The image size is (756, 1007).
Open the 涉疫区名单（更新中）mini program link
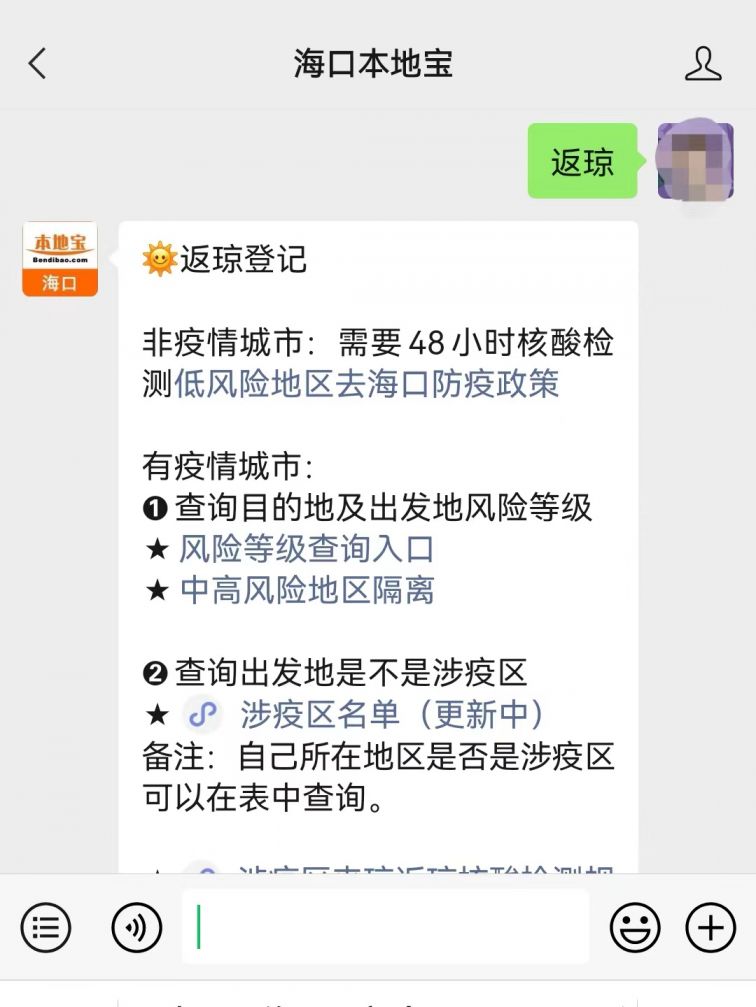392,714
